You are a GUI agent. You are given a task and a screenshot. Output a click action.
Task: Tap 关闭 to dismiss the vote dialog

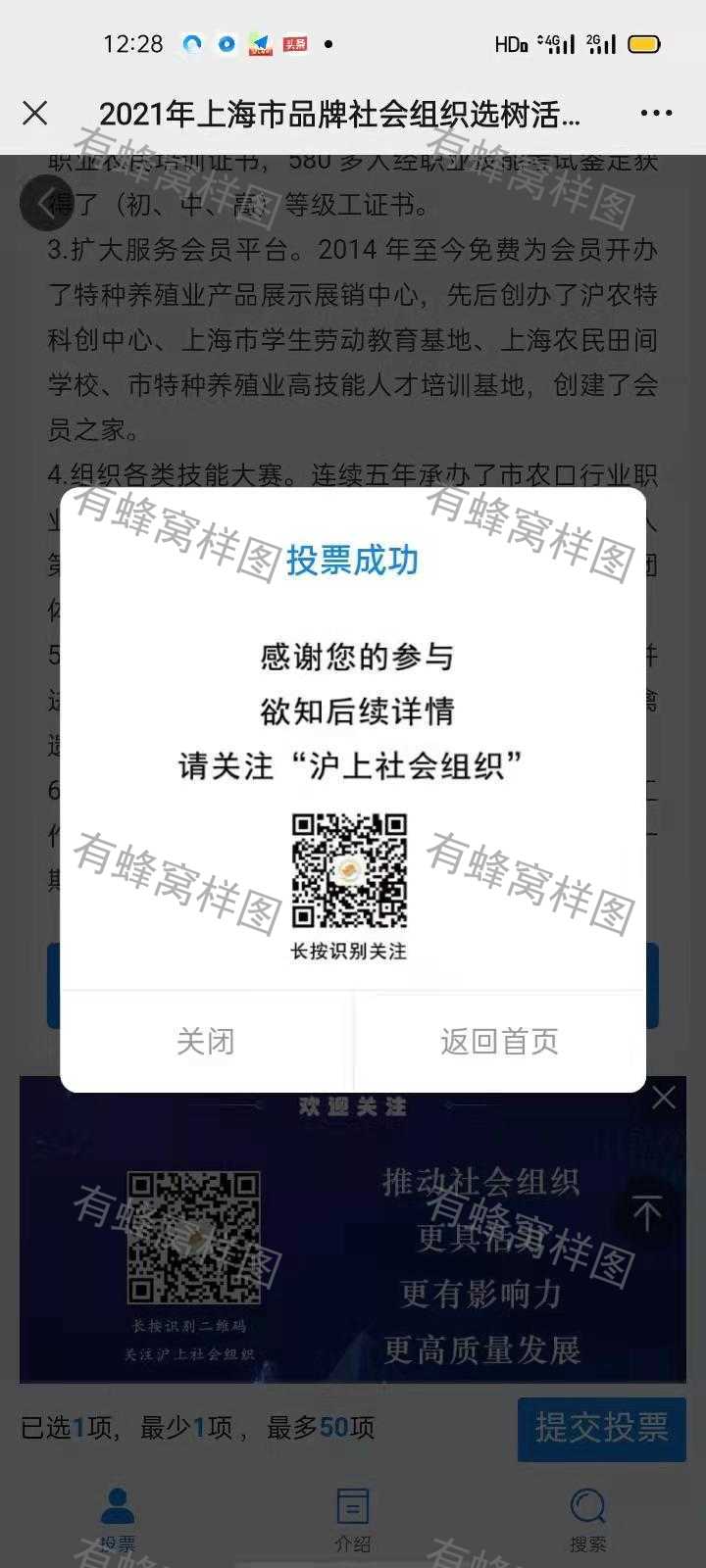pyautogui.click(x=206, y=1041)
